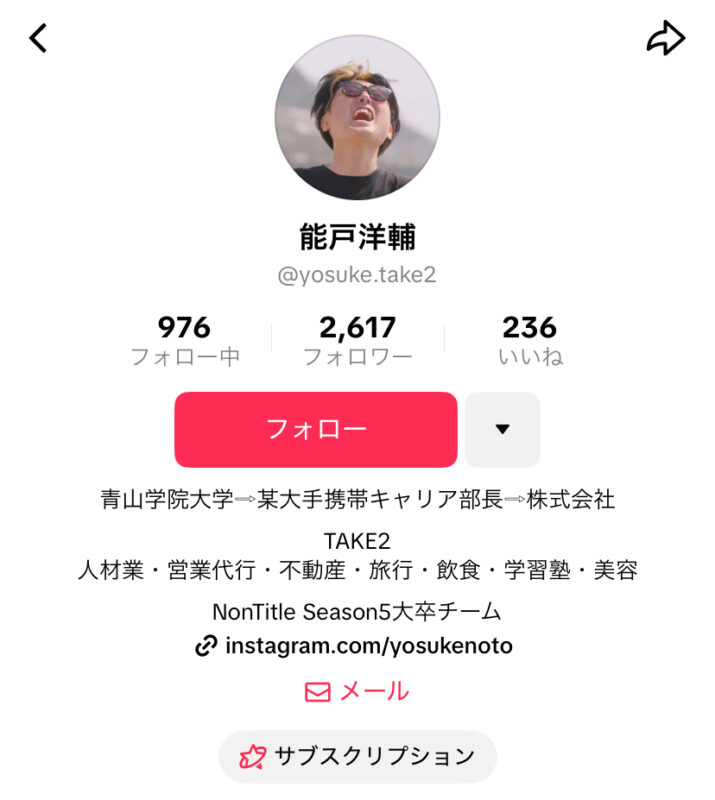Screen dimensions: 715x800
Task: Share this profile via the arrow icon
Action: [x=665, y=39]
